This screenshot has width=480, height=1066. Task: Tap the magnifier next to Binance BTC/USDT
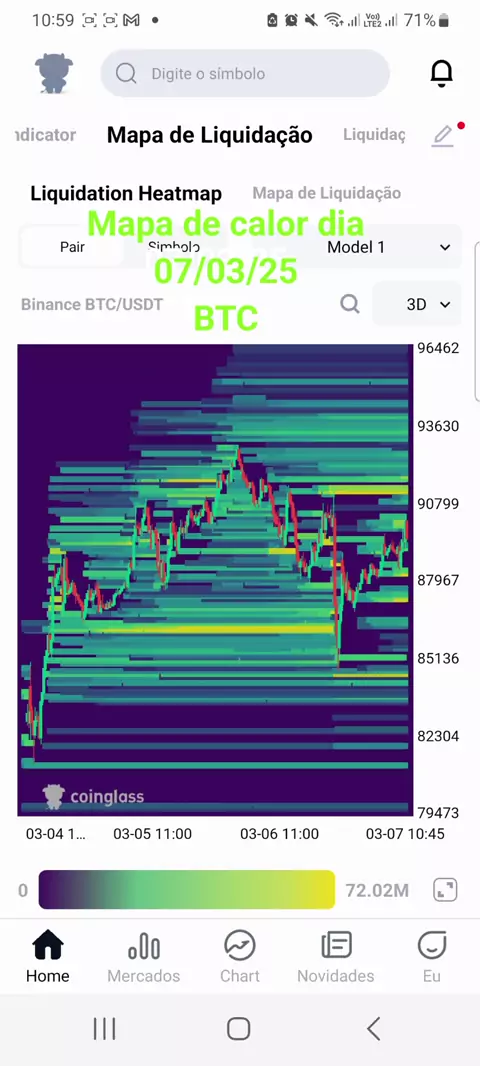(349, 304)
